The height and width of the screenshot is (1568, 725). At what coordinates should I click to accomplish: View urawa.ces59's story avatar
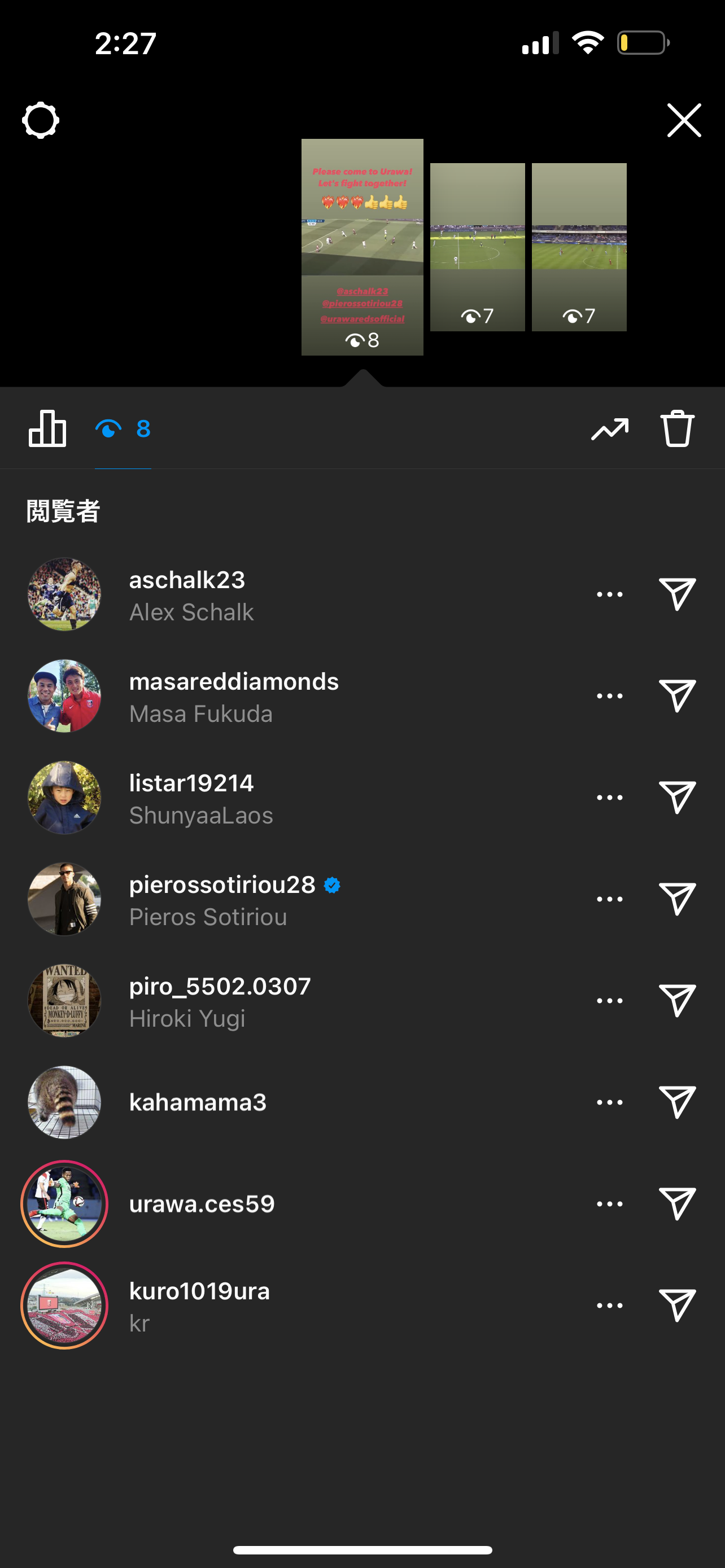tap(64, 1203)
